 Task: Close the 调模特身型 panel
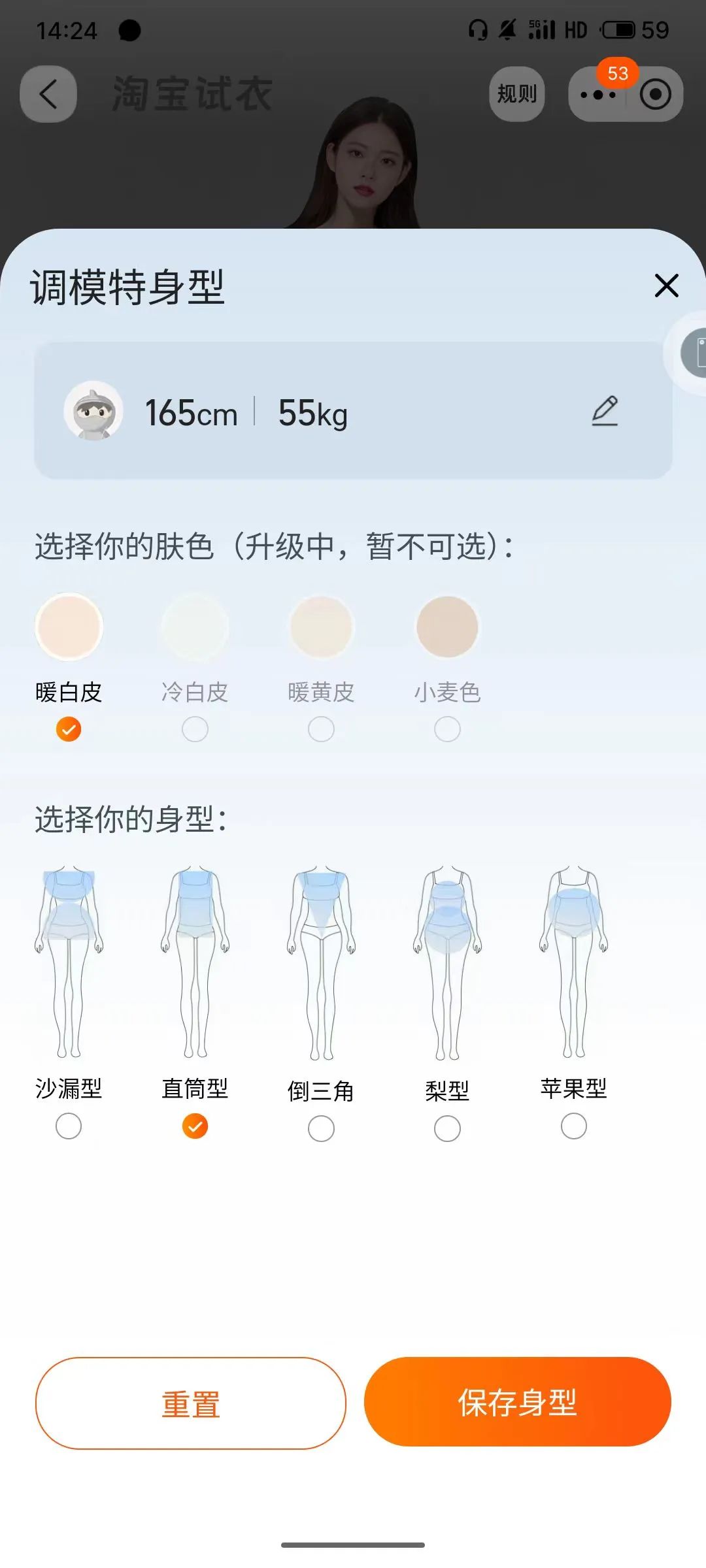(666, 286)
